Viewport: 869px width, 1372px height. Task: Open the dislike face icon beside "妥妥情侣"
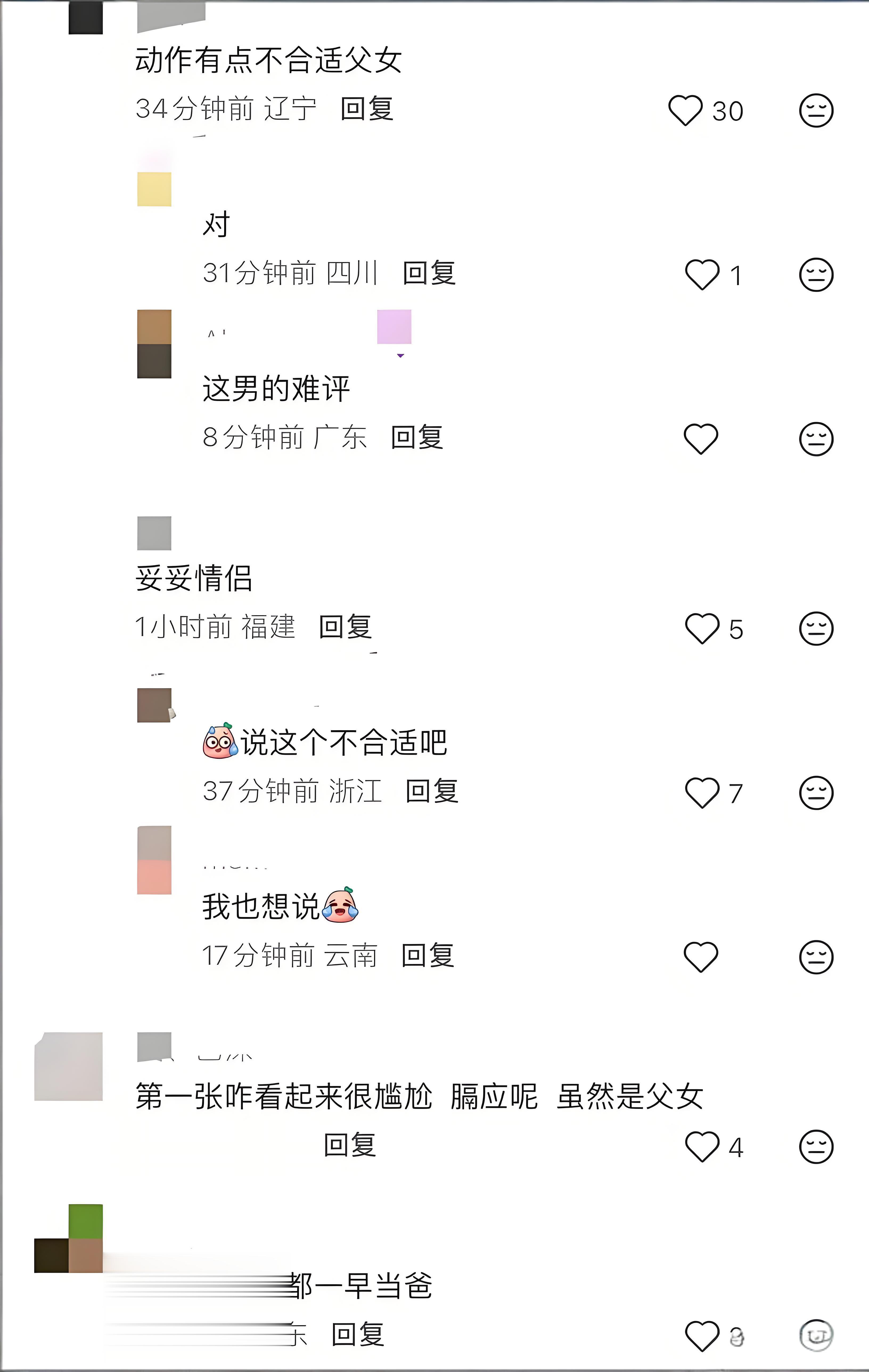(x=814, y=628)
